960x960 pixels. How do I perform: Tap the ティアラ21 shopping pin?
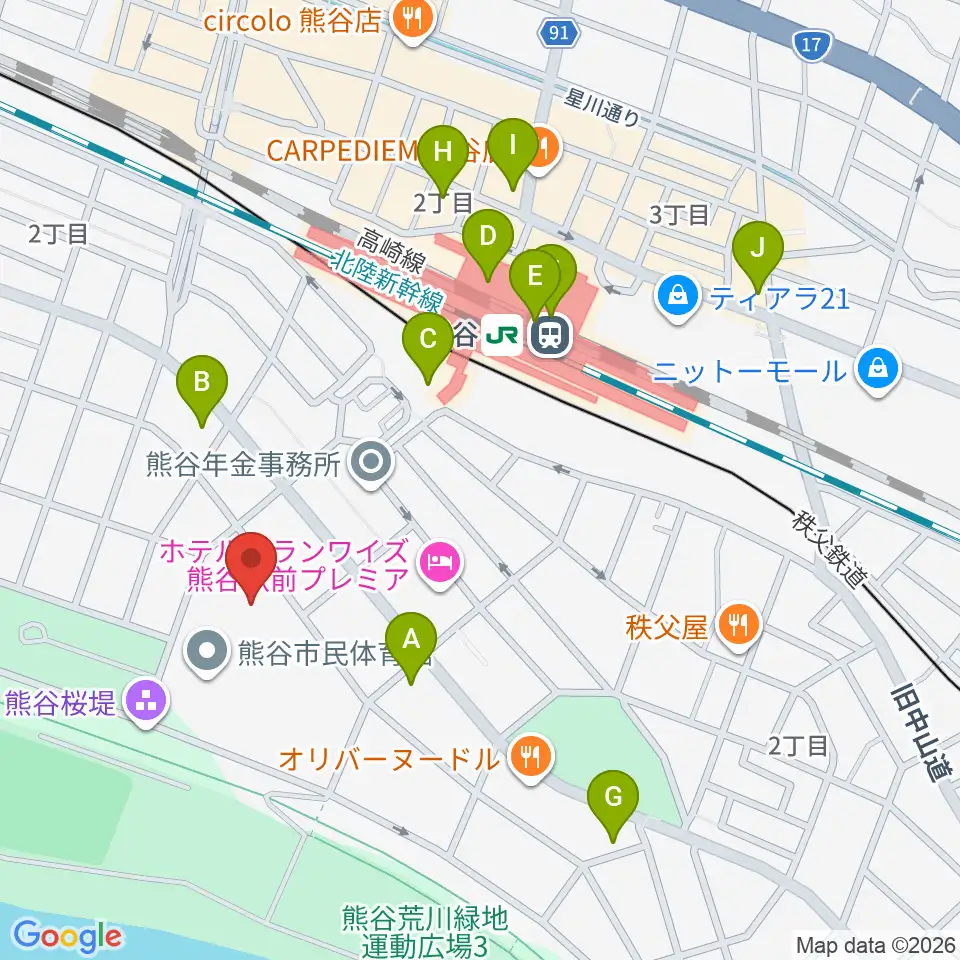pos(677,298)
